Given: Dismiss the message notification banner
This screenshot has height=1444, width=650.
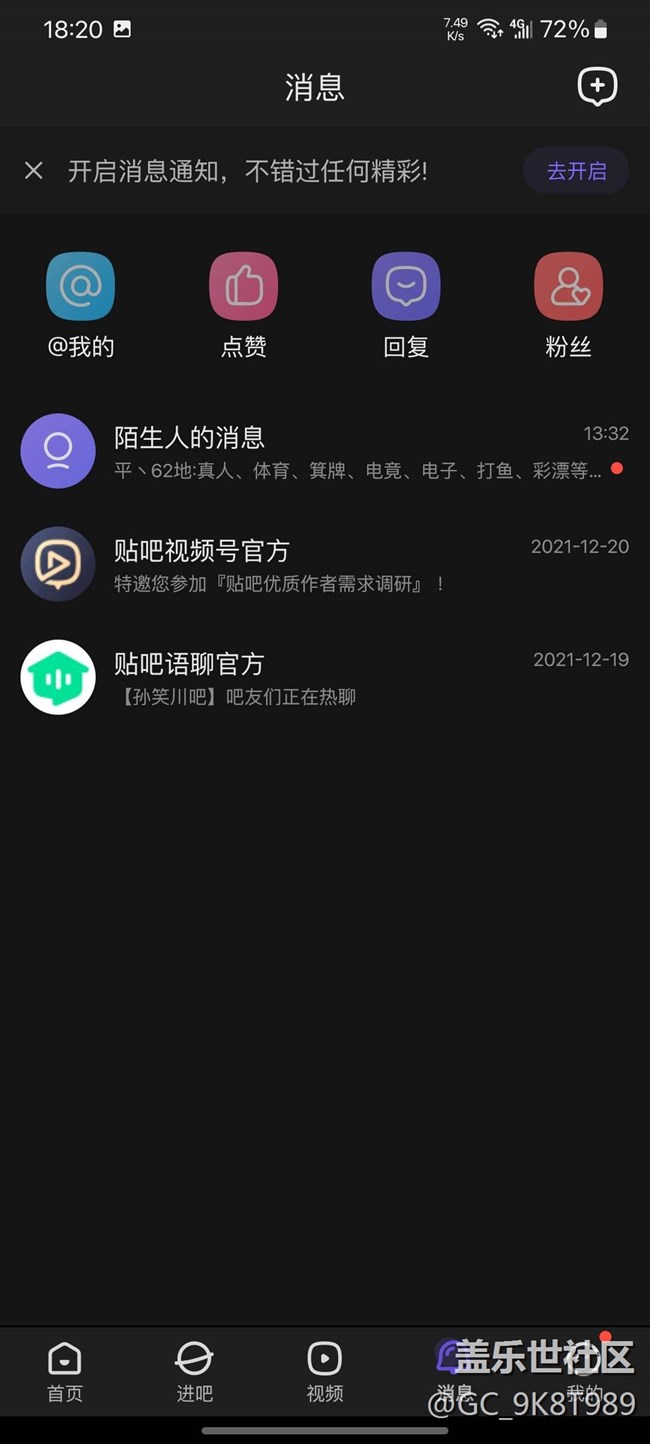Looking at the screenshot, I should (34, 171).
